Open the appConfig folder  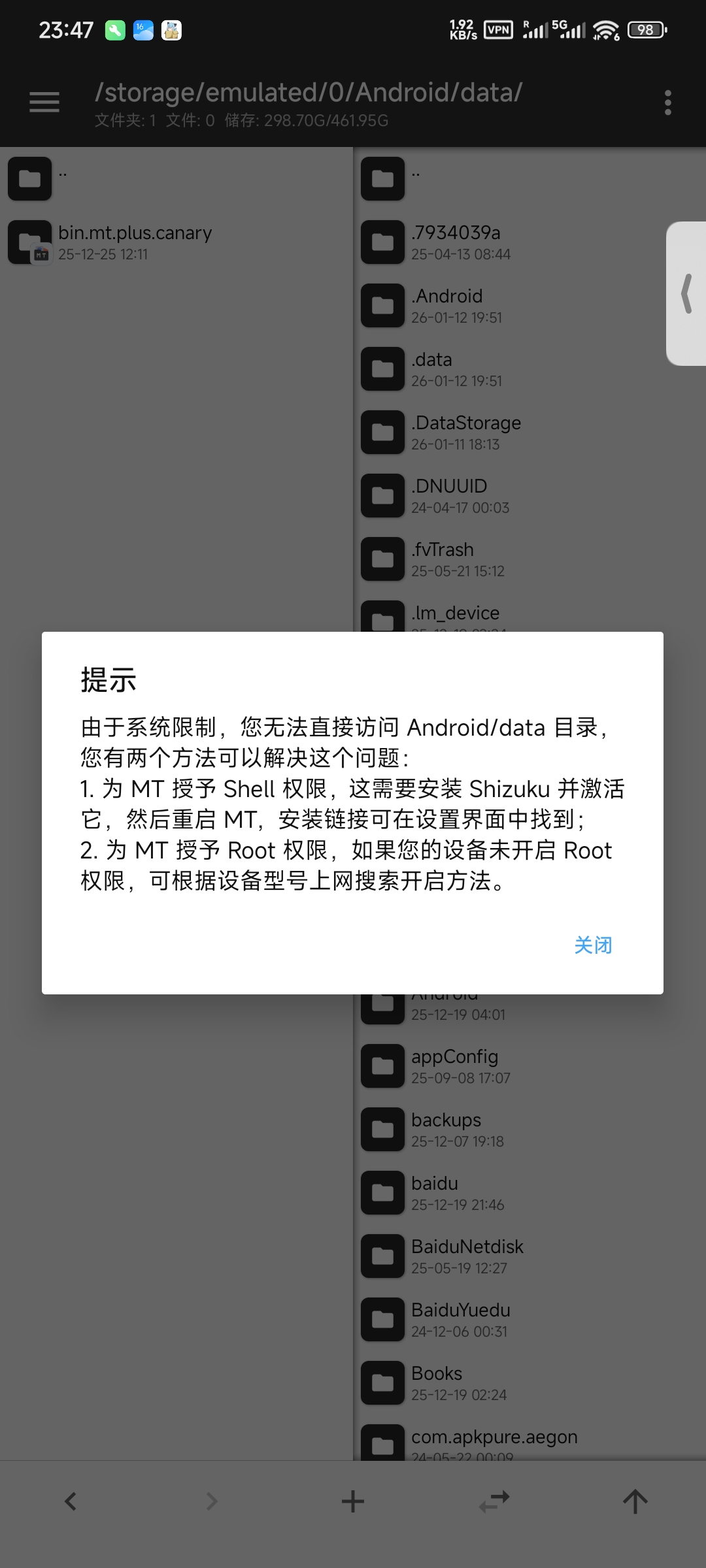pos(454,1066)
